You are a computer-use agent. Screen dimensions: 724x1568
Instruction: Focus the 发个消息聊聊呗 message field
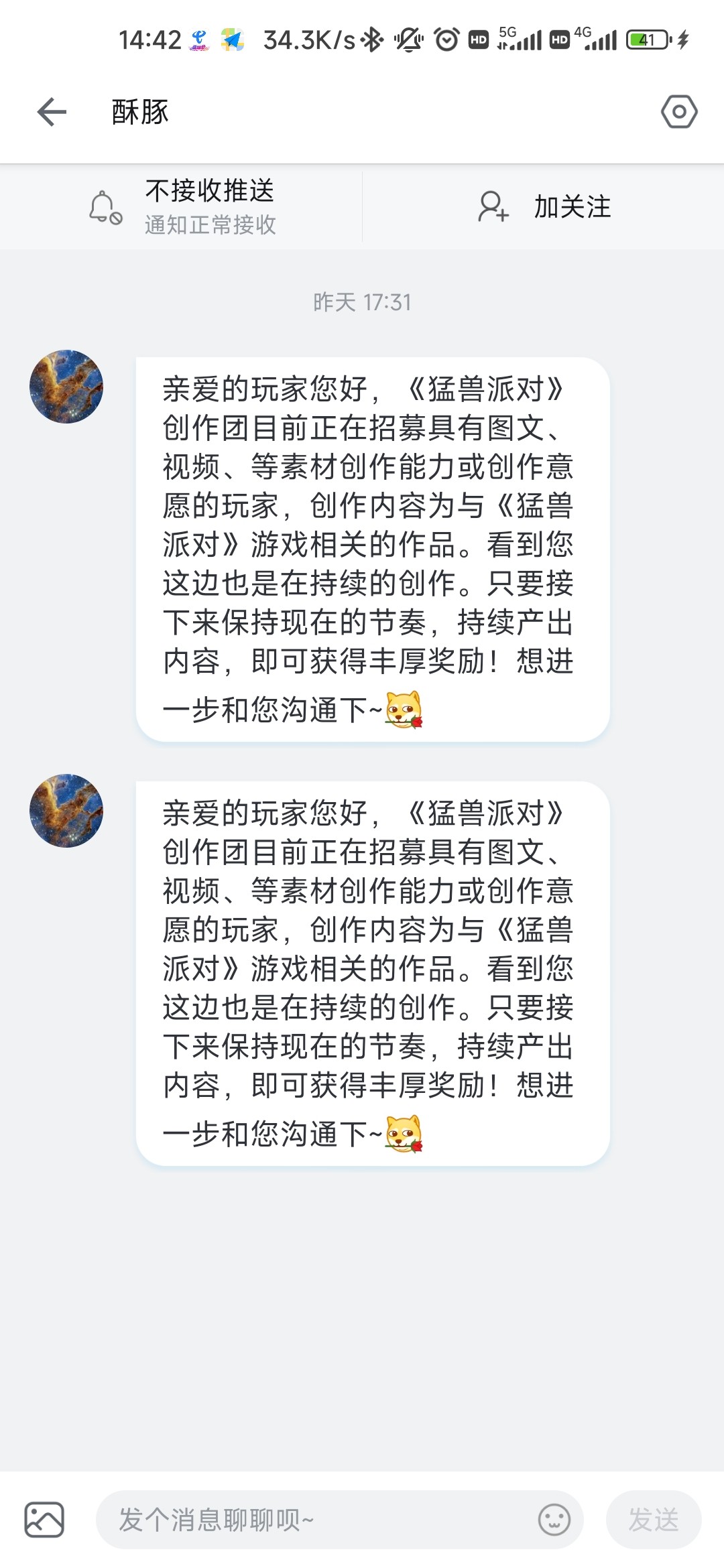pos(315,1519)
